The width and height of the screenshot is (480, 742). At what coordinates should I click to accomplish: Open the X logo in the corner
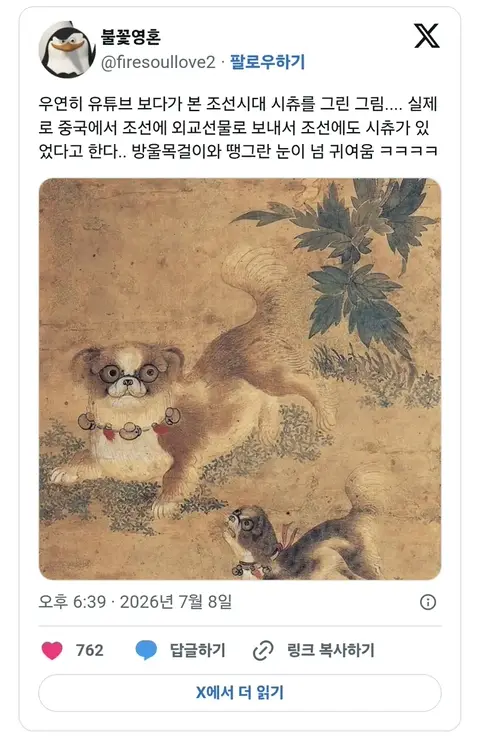tap(427, 36)
